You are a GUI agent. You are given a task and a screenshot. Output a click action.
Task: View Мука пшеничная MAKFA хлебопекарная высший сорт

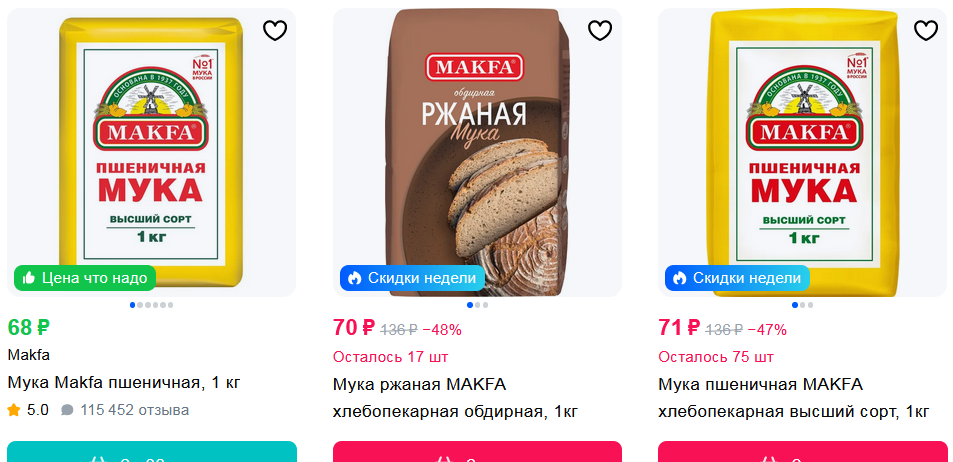[x=793, y=397]
